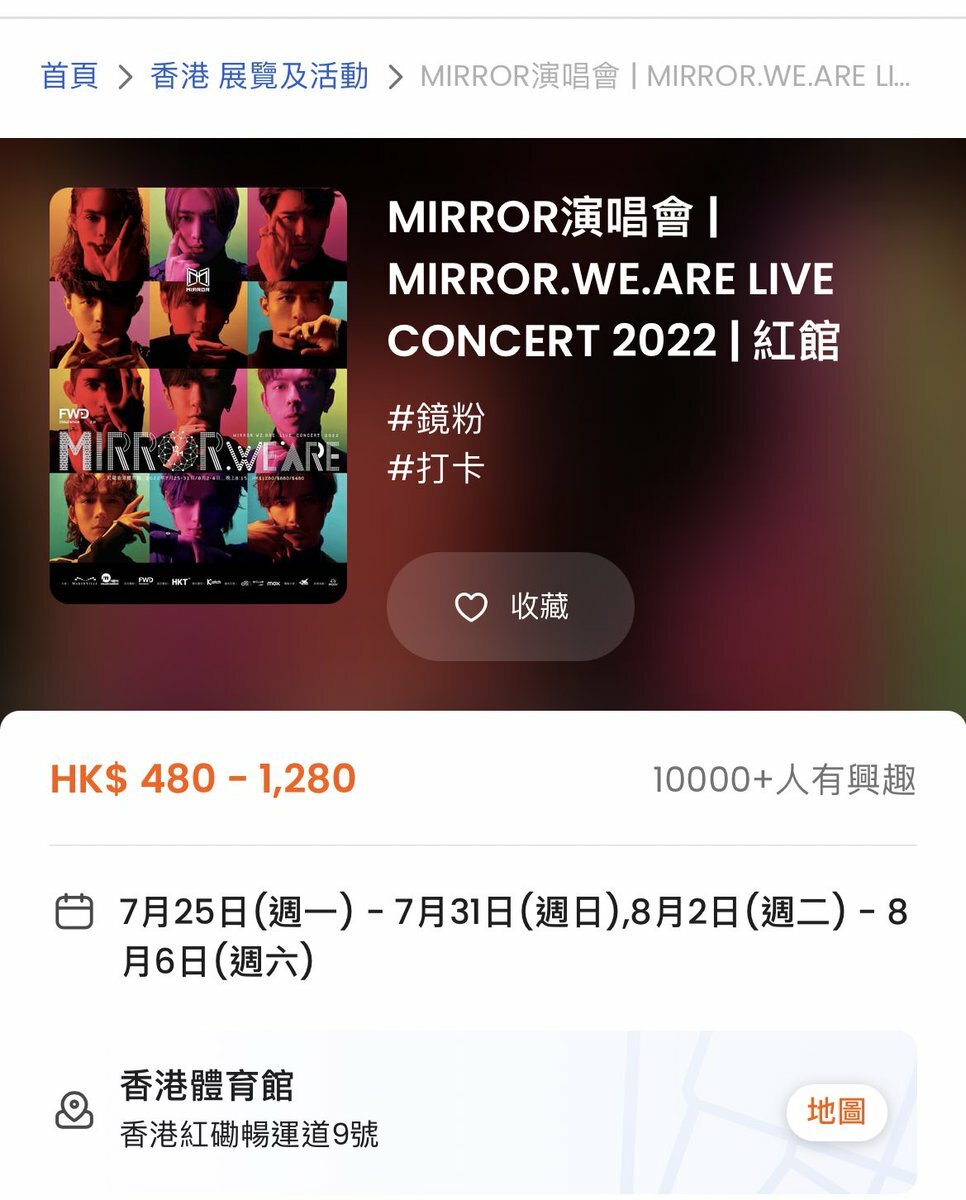Screen dimensions: 966x1200
Task: View the MIRROR concert poster image
Action: (x=198, y=395)
